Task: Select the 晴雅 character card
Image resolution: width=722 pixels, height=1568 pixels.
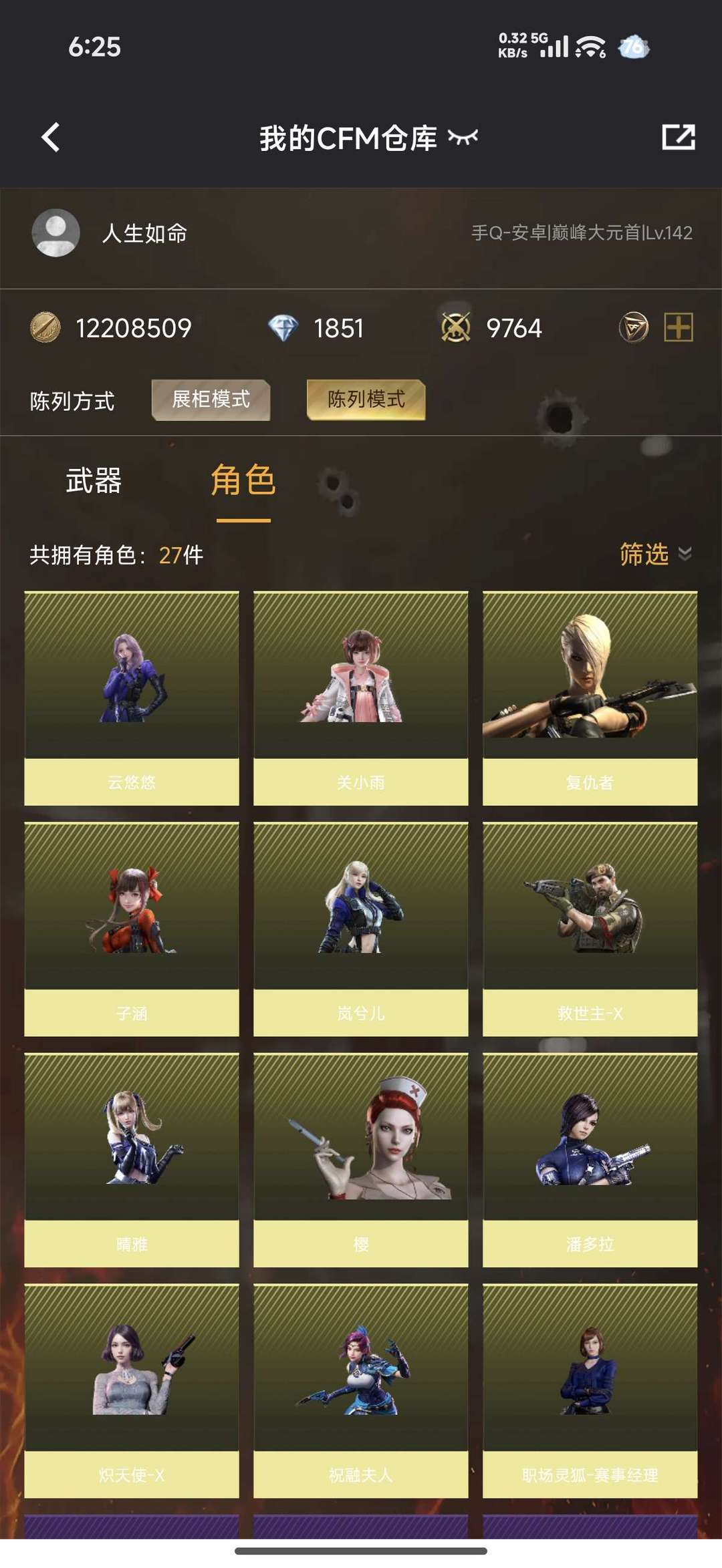Action: (x=132, y=1160)
